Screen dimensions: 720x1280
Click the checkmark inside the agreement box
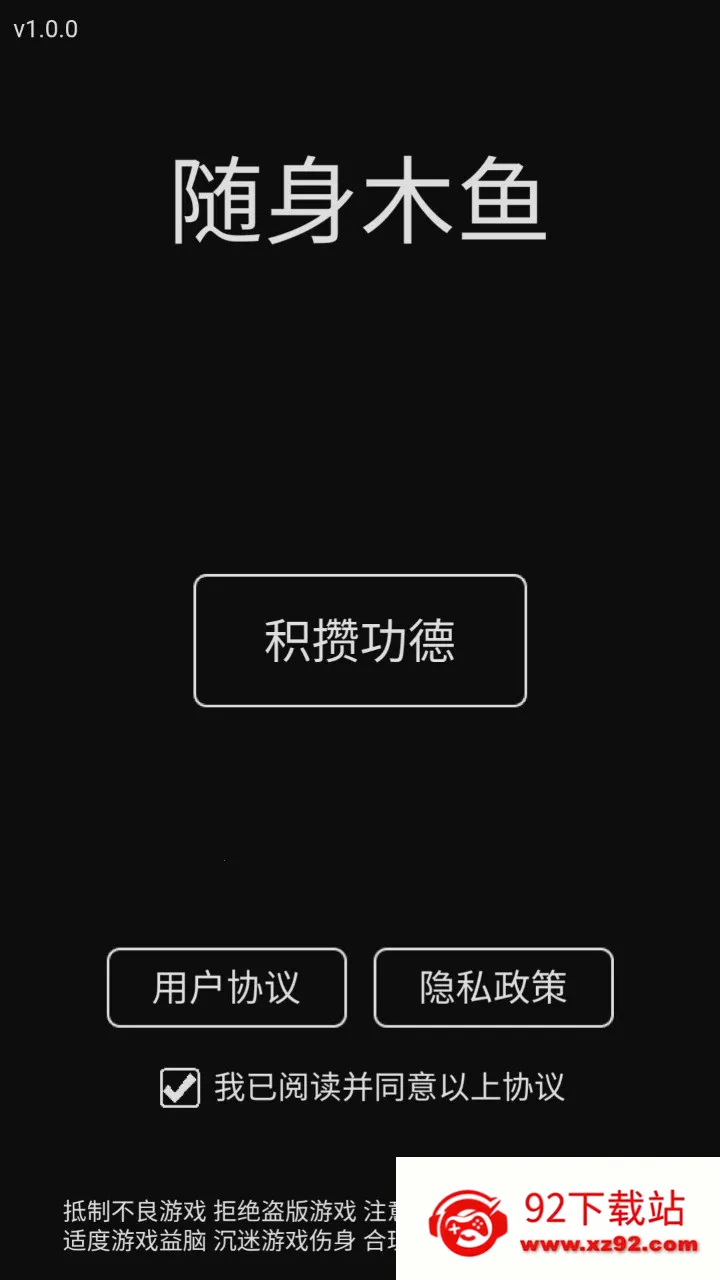click(x=180, y=1087)
